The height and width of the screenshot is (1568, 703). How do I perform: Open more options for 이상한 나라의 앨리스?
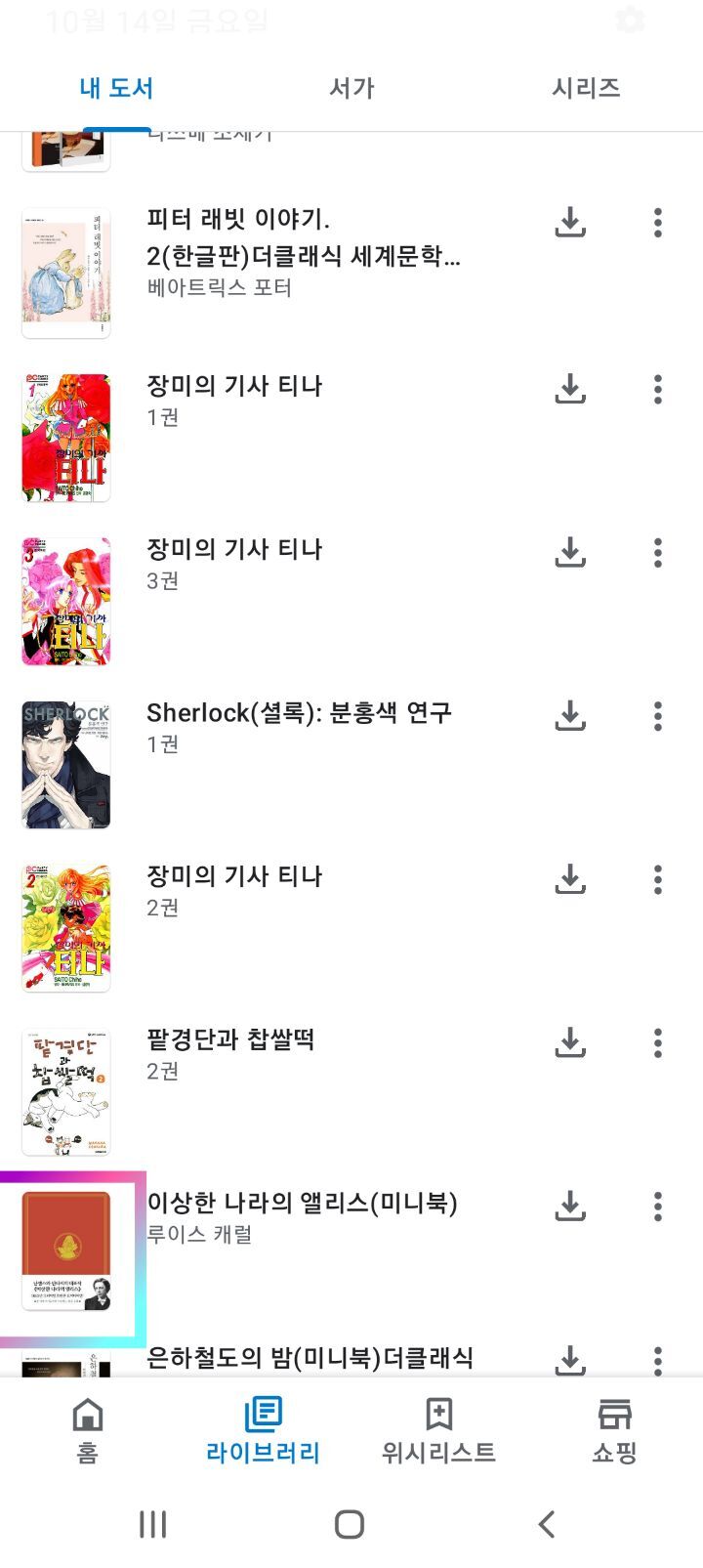[658, 1207]
